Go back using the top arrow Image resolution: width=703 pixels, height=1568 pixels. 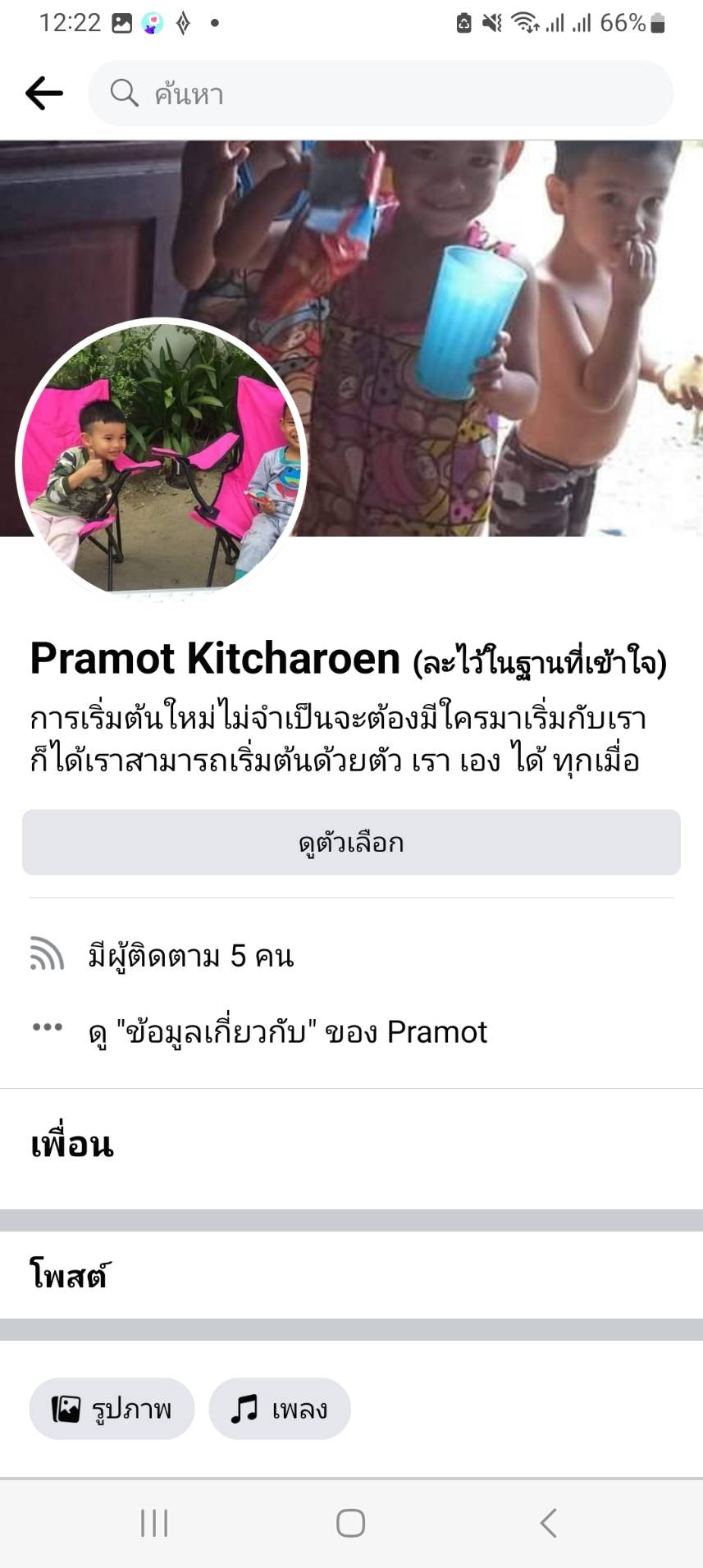click(44, 94)
